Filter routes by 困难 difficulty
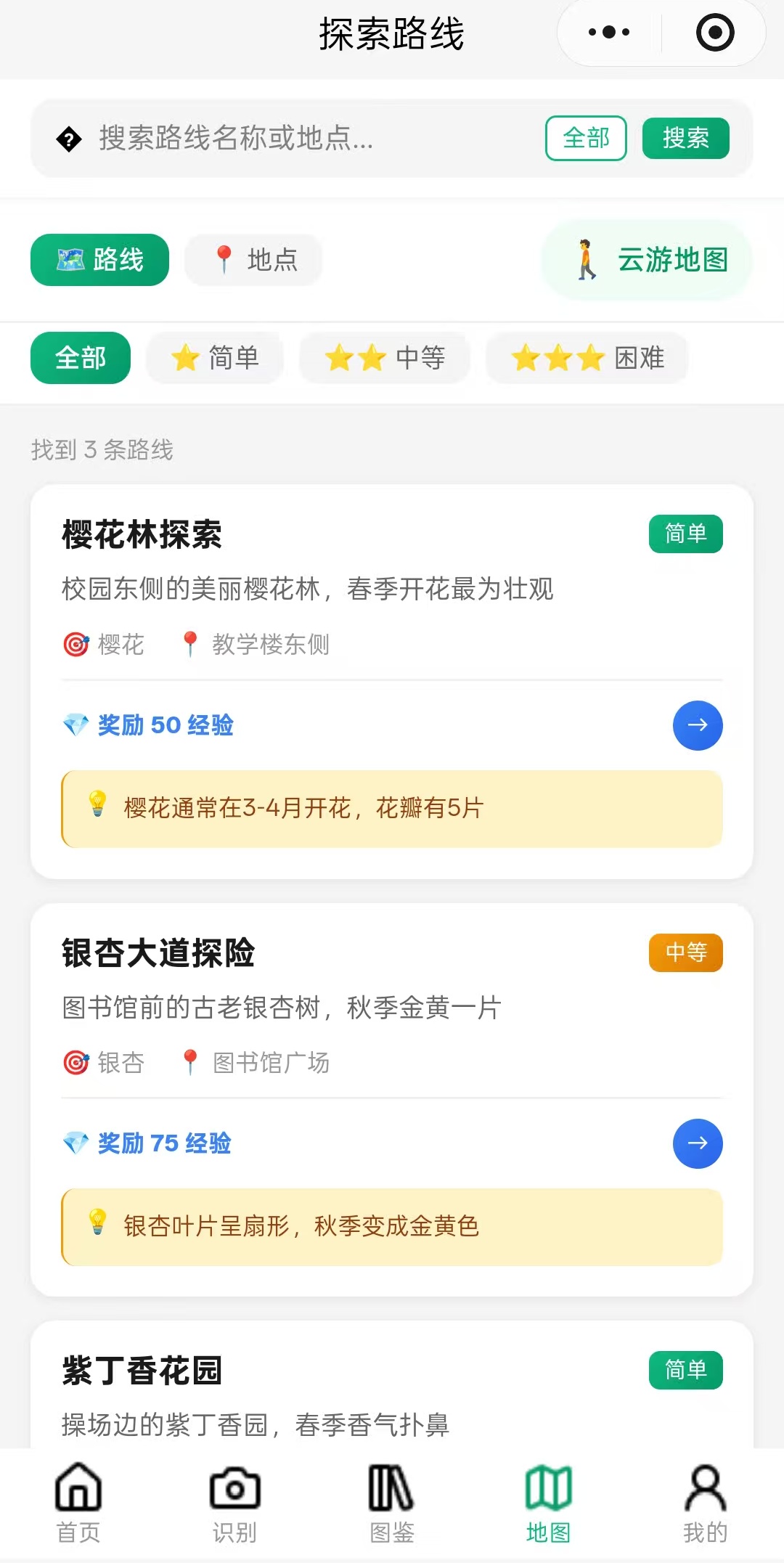The width and height of the screenshot is (784, 1563). (x=587, y=358)
